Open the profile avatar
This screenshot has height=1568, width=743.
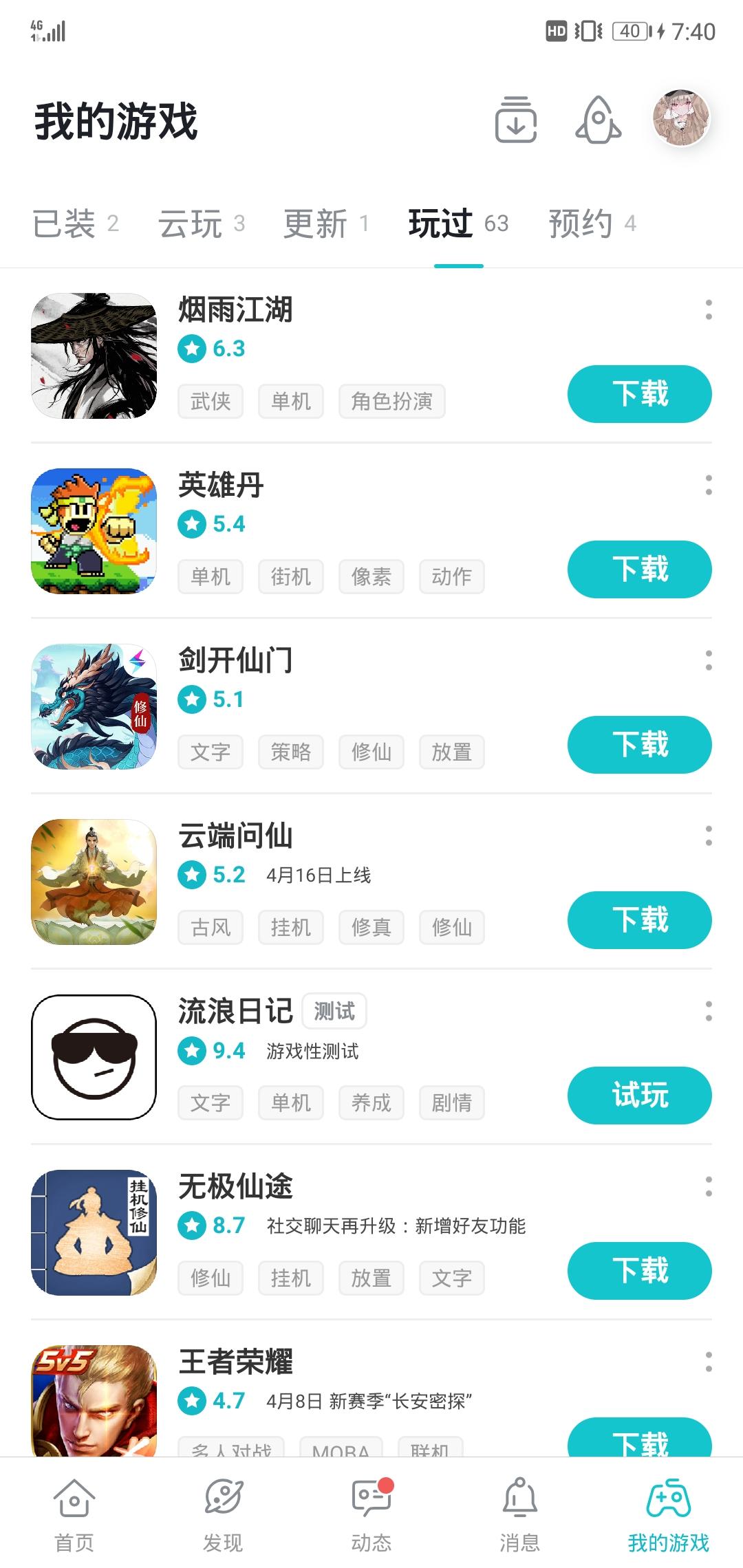coord(681,118)
